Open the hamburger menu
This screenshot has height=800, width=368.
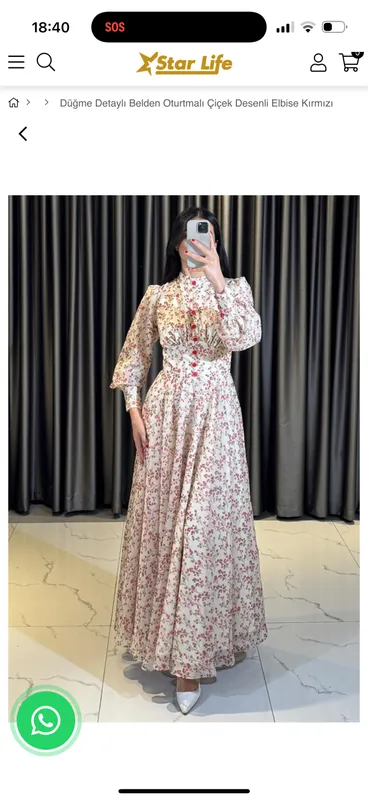point(16,62)
